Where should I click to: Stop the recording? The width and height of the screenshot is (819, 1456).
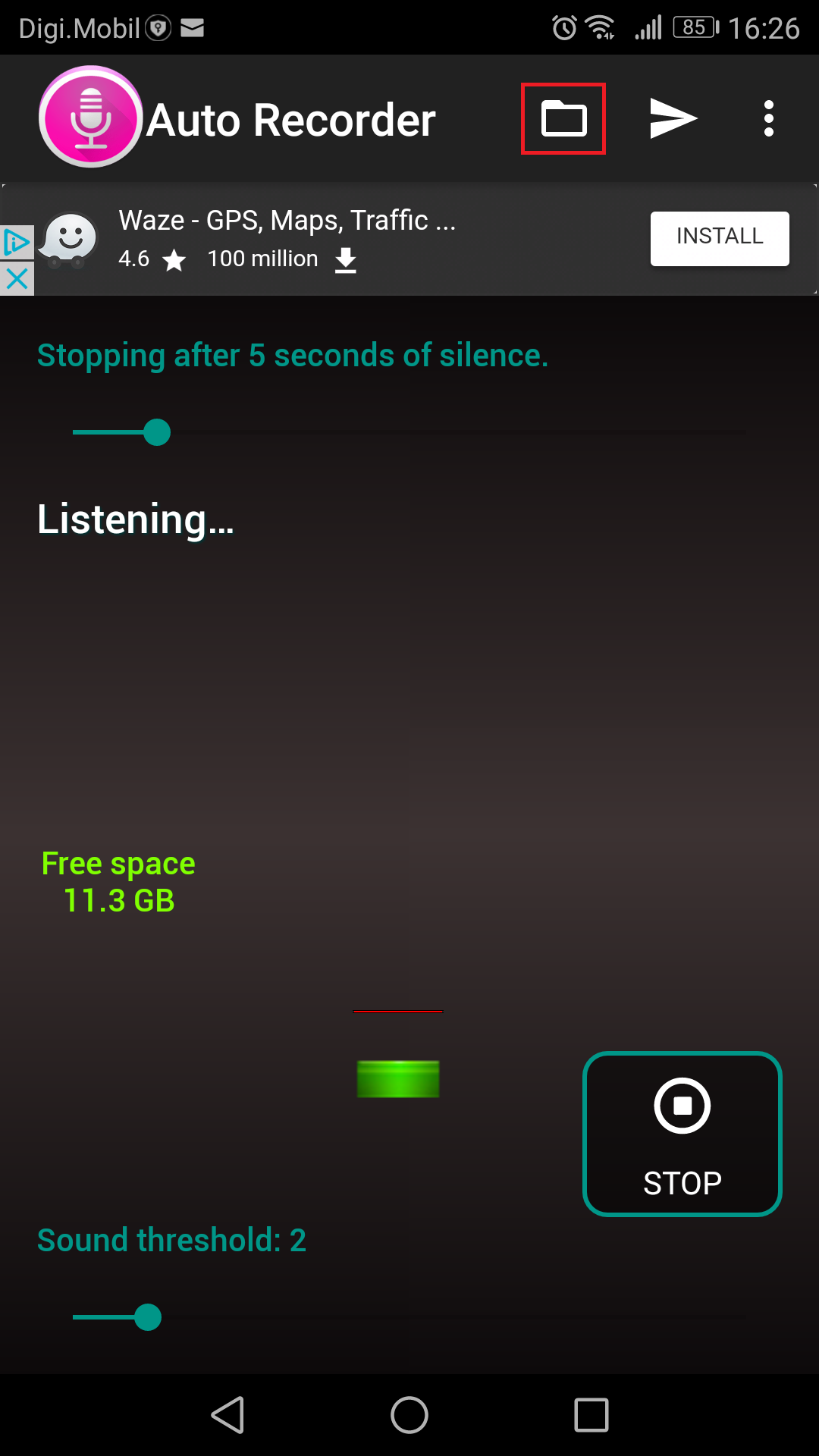click(682, 1134)
